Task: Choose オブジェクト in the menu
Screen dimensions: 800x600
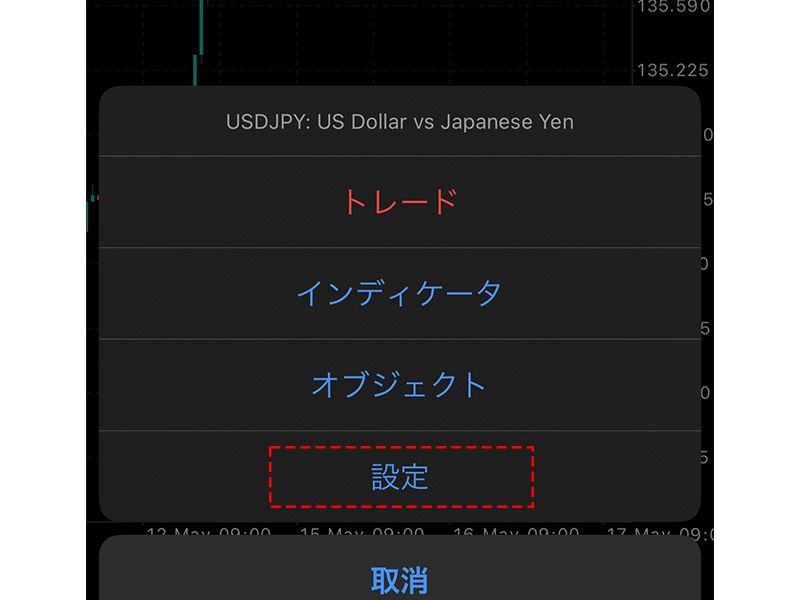Action: [399, 385]
